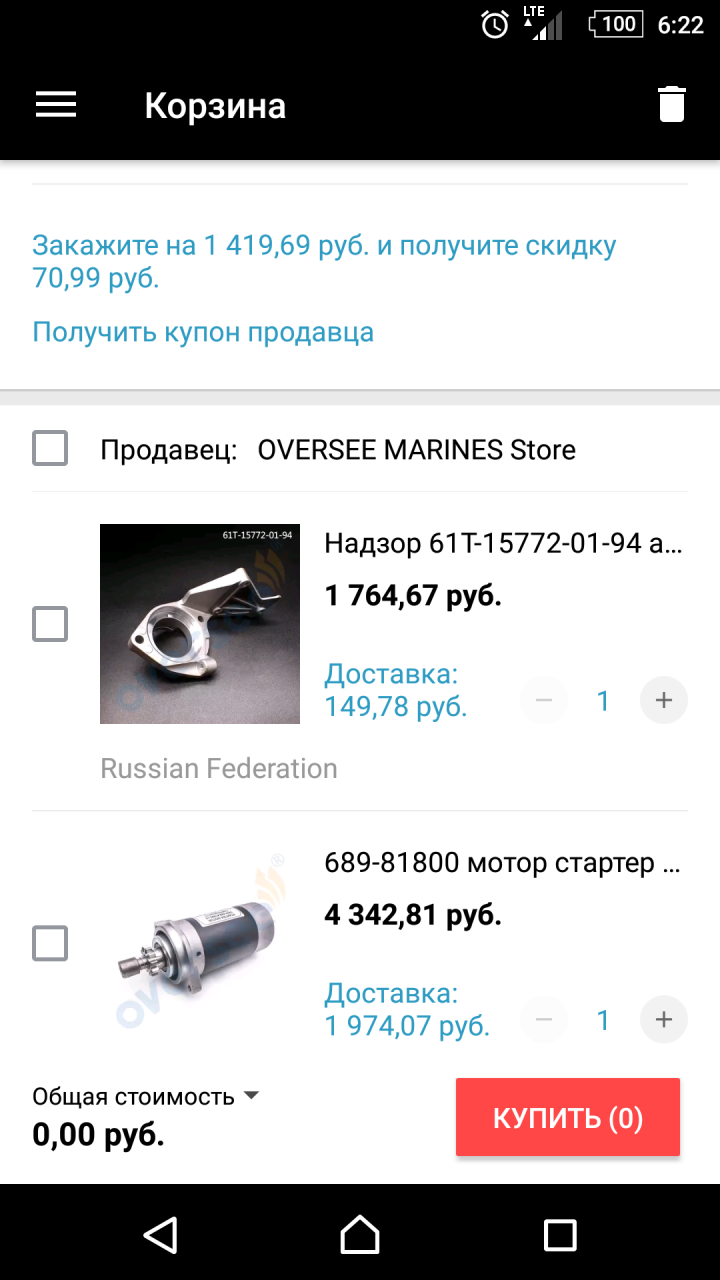Go back using the system back button
This screenshot has height=1280, width=720.
tap(161, 1235)
